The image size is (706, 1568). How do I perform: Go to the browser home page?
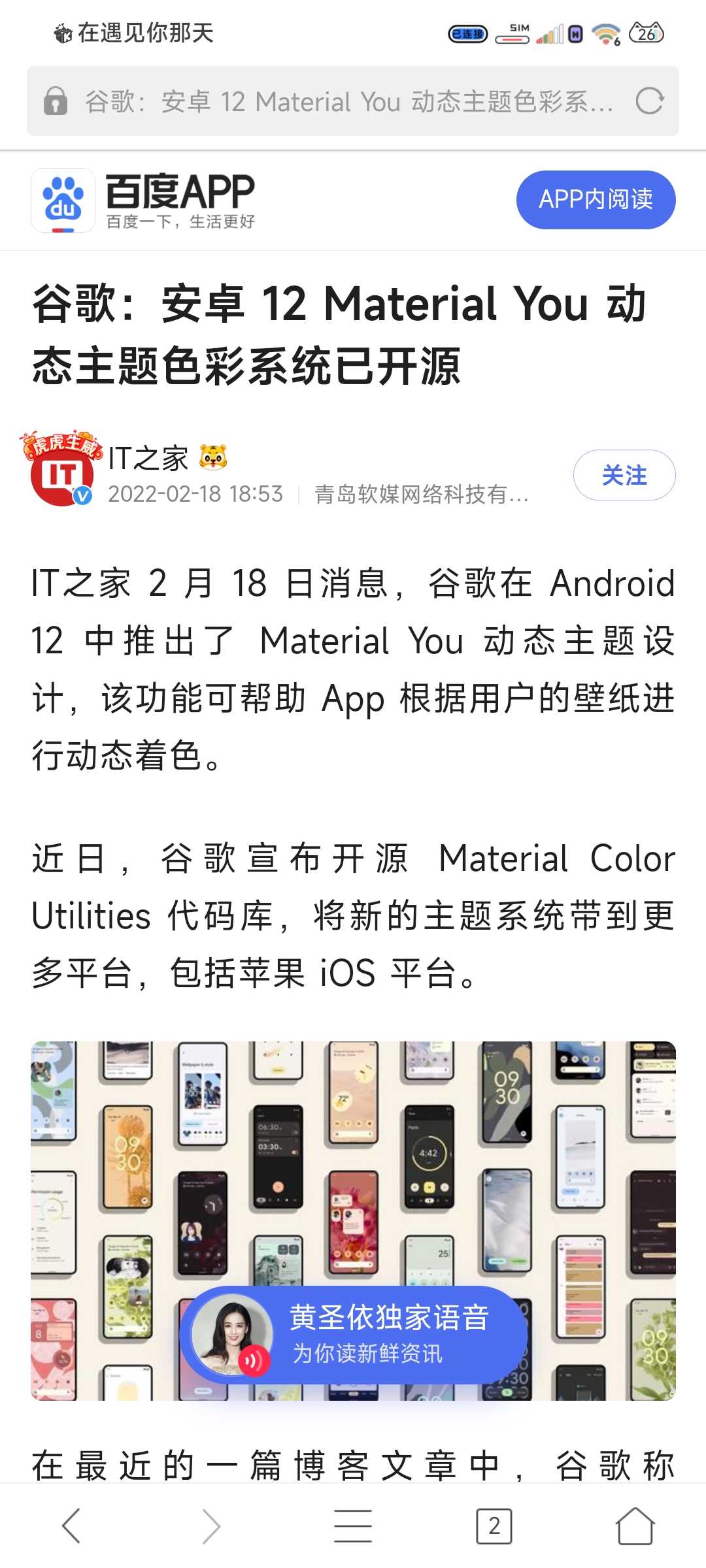635,1526
